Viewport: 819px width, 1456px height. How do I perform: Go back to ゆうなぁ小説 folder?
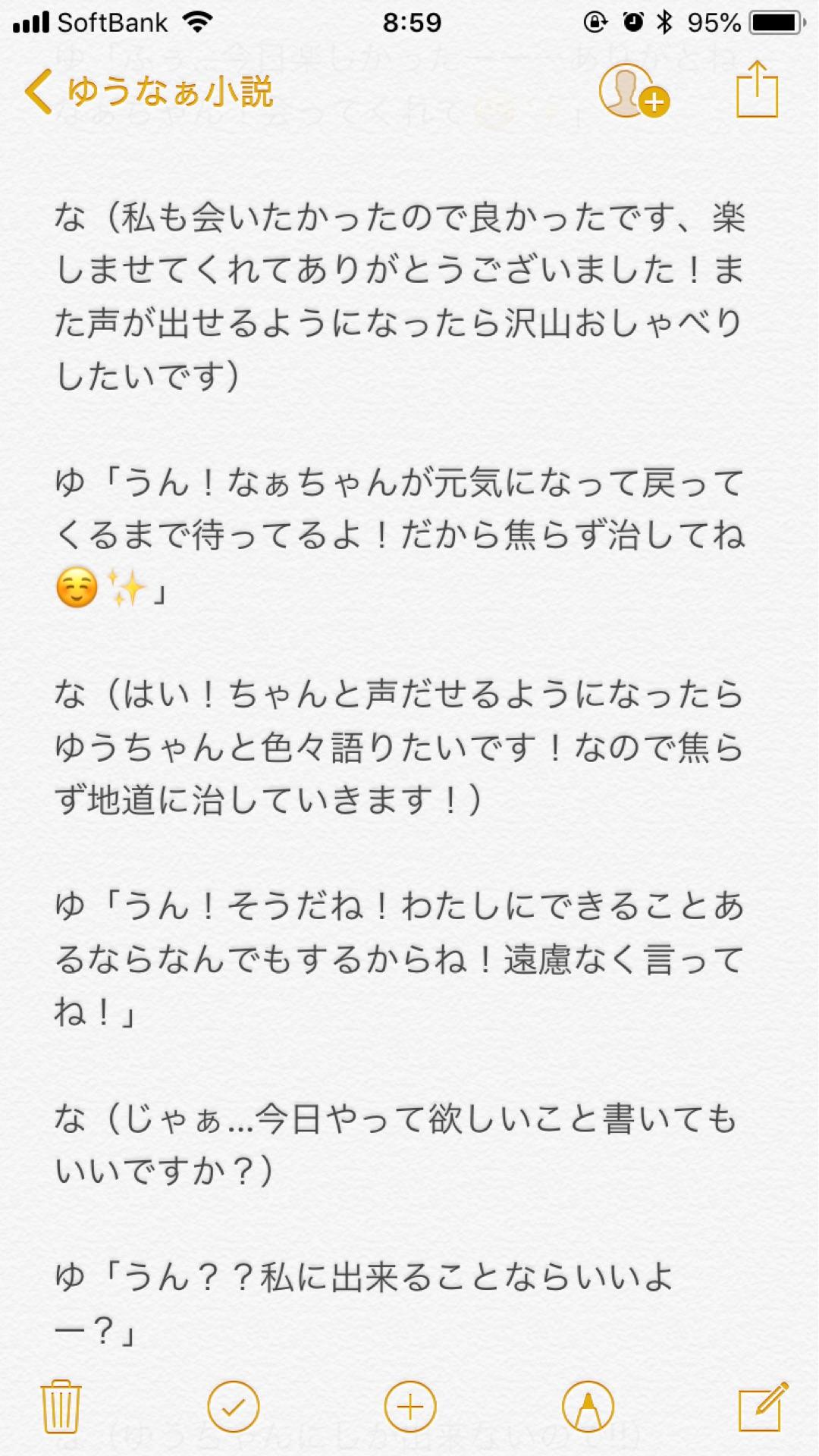[149, 93]
